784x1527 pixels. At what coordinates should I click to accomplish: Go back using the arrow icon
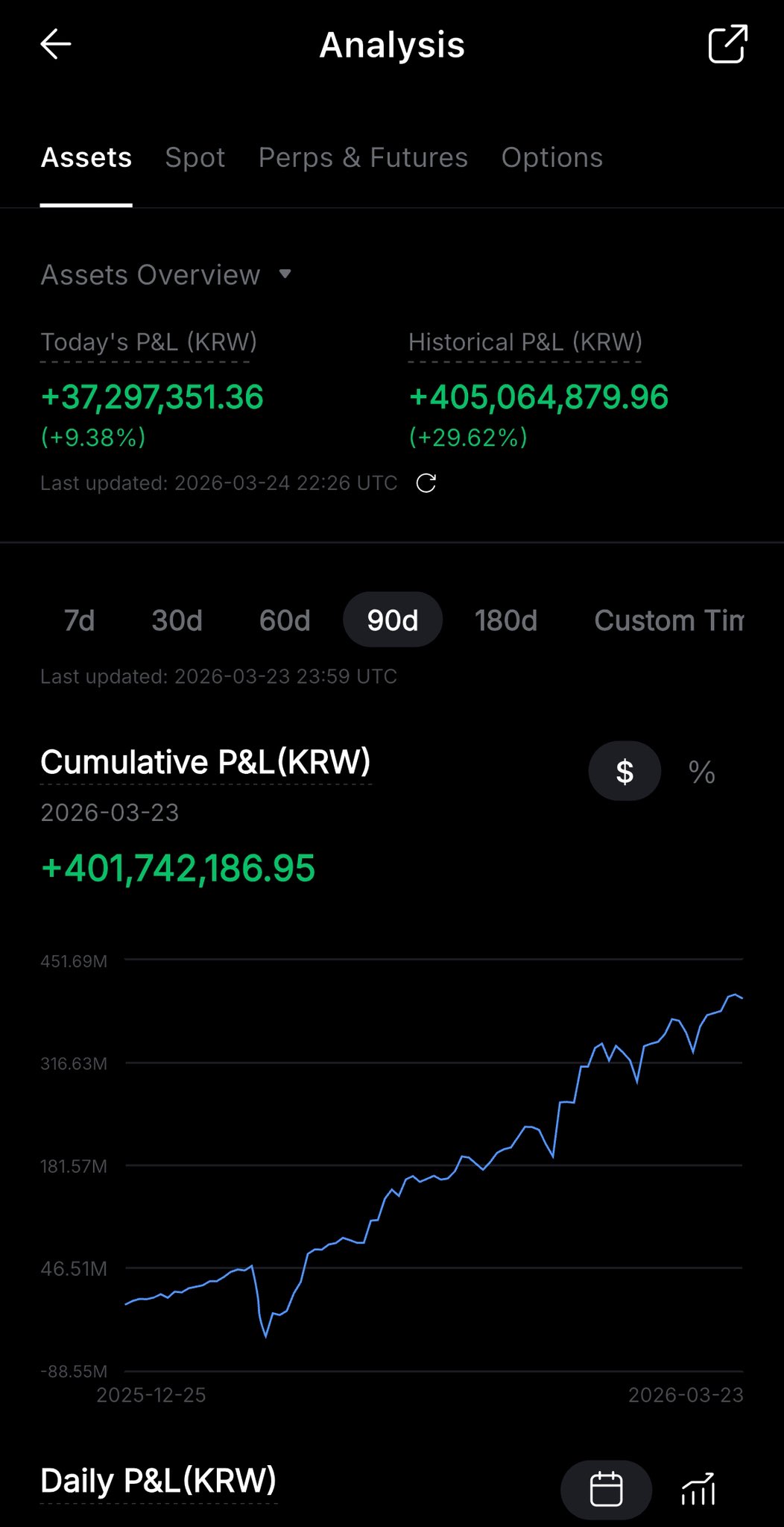coord(56,45)
